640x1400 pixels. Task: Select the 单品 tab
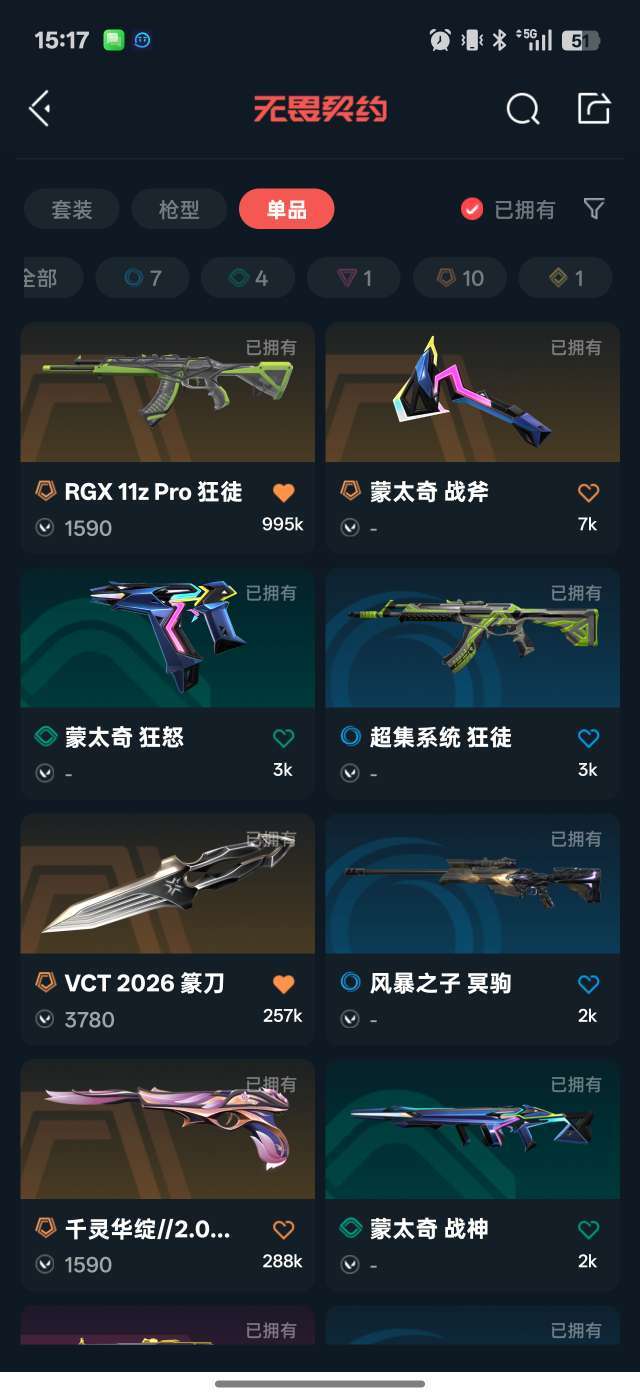coord(286,209)
